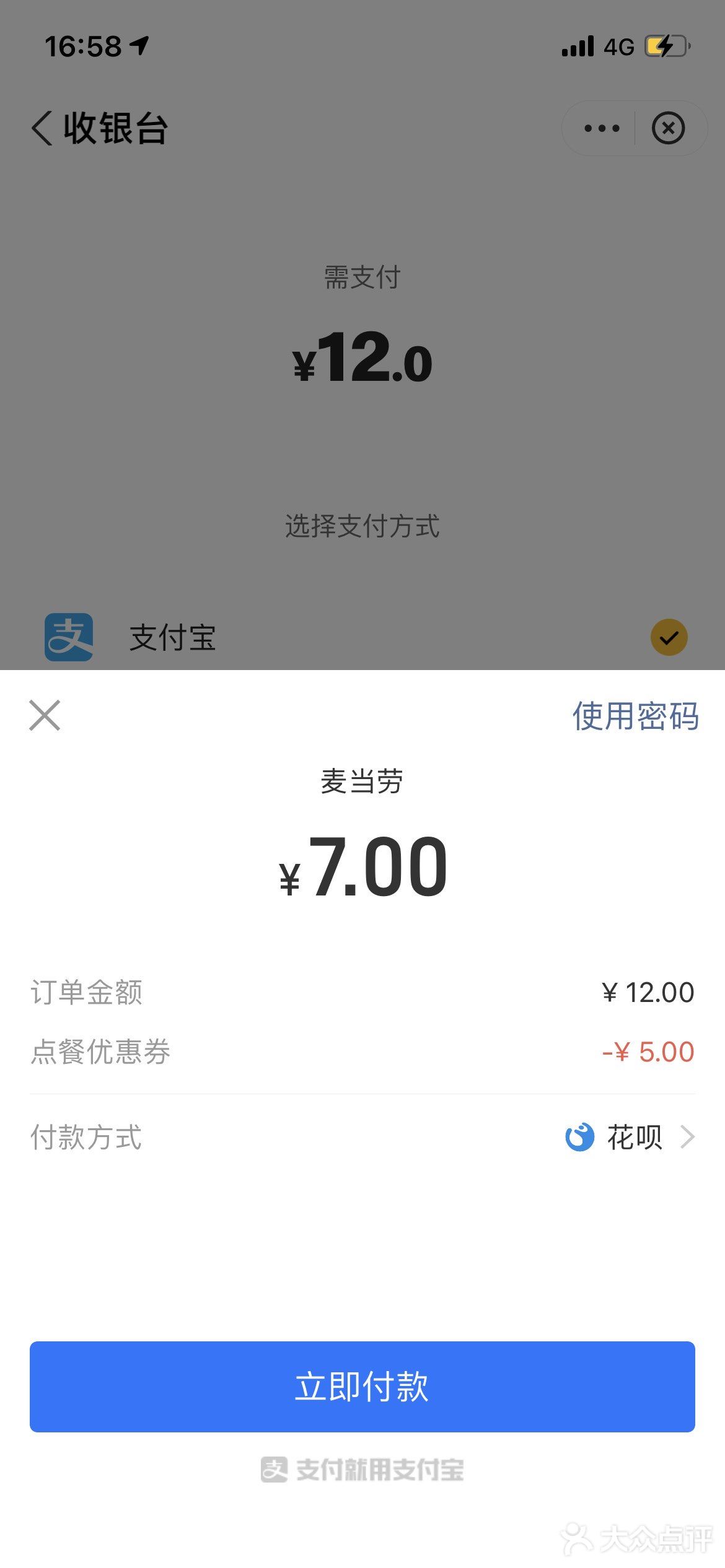The height and width of the screenshot is (1568, 725).
Task: Switch to password entry via 使用密码
Action: pos(635,715)
